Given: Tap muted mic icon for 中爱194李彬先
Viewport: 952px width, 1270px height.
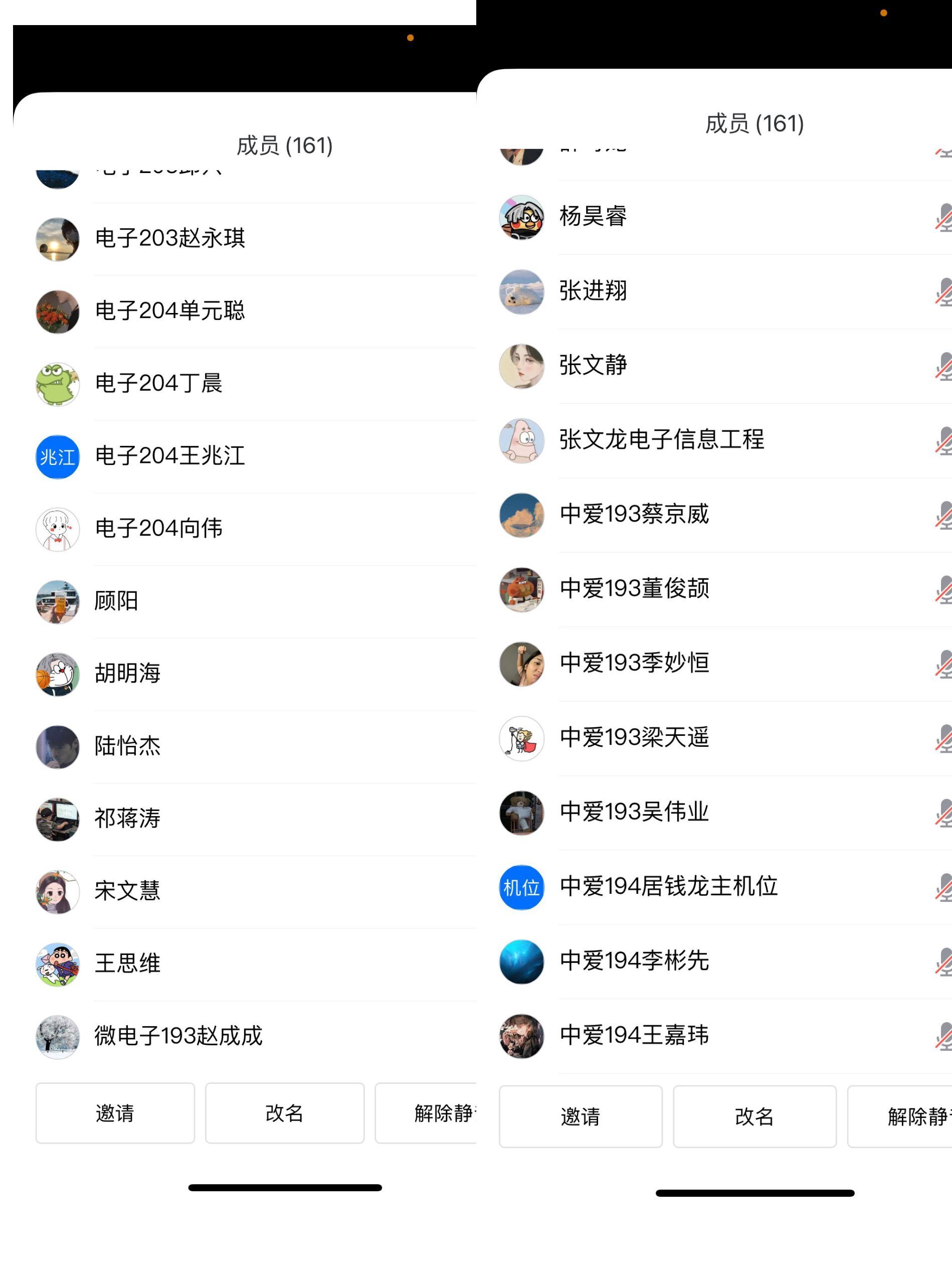Looking at the screenshot, I should point(943,962).
